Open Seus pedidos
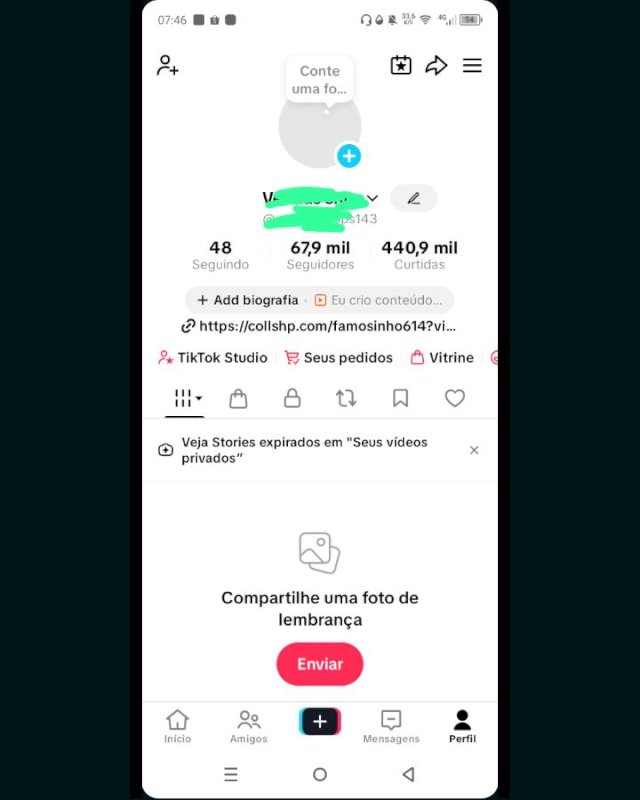This screenshot has width=640, height=800. click(x=338, y=357)
